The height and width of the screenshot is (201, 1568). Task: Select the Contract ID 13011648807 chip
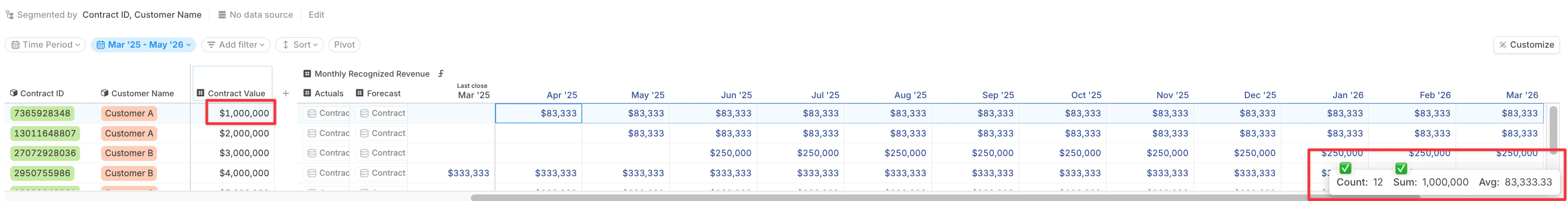[44, 133]
